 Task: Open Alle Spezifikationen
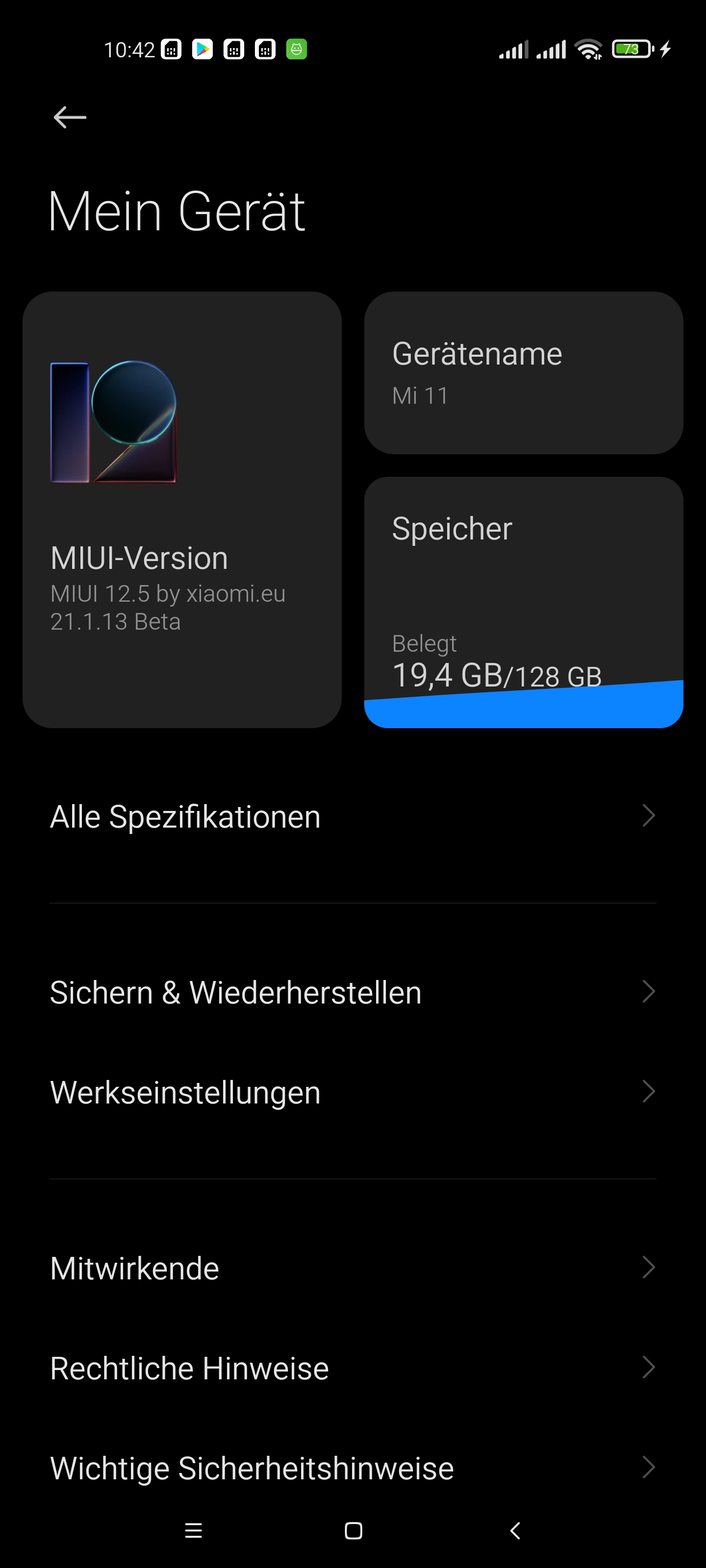[x=353, y=816]
